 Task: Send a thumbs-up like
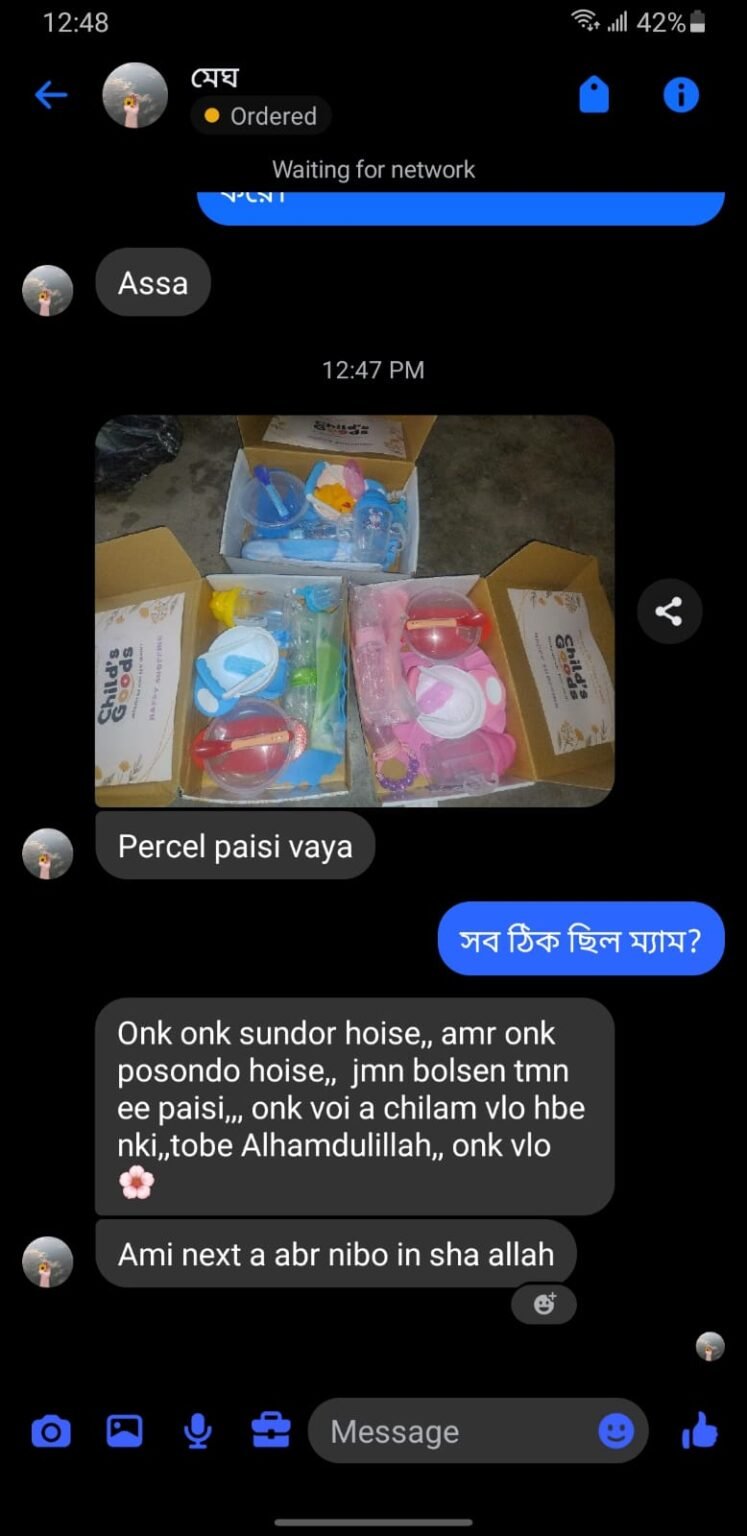699,1432
